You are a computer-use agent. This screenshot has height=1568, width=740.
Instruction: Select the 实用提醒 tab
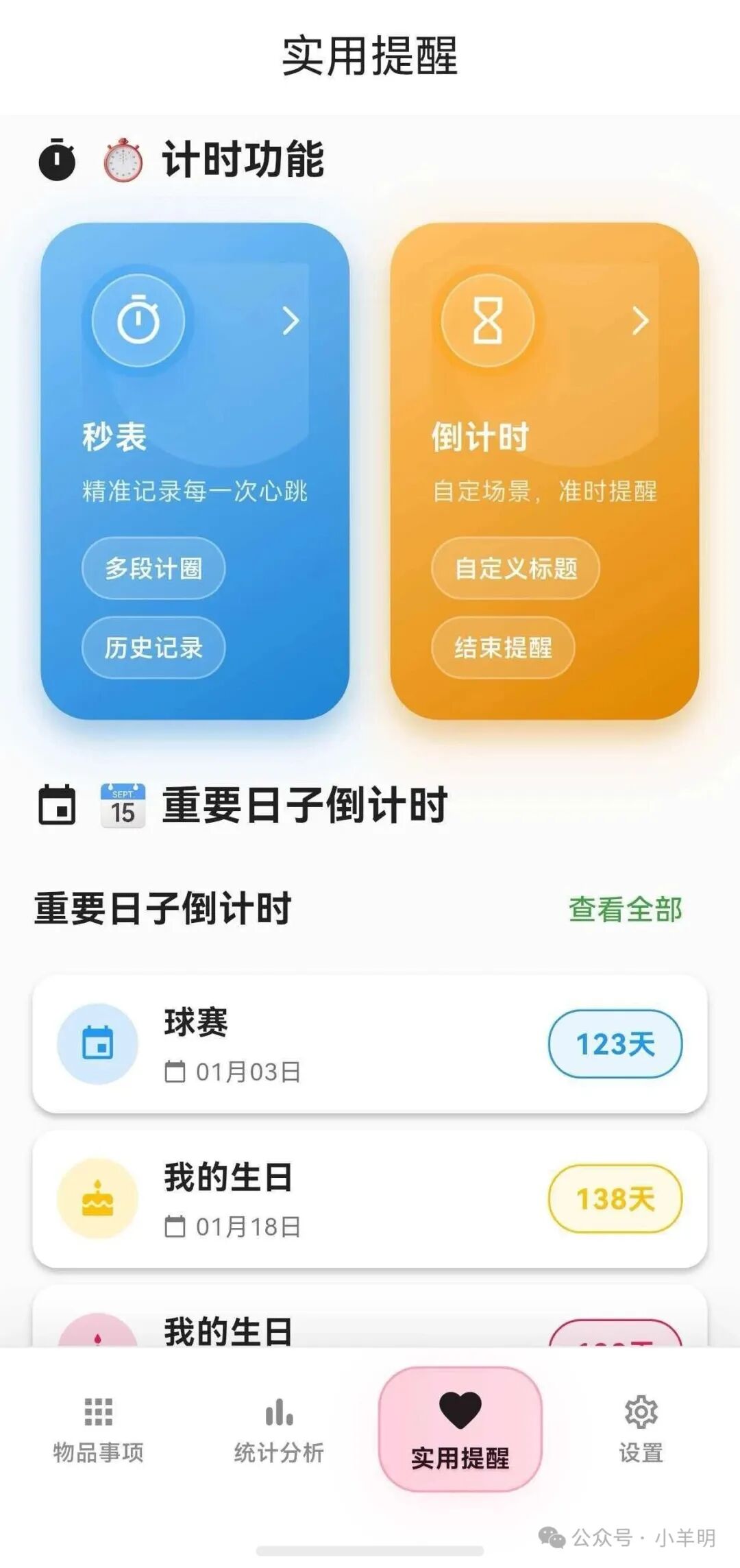coord(460,1429)
